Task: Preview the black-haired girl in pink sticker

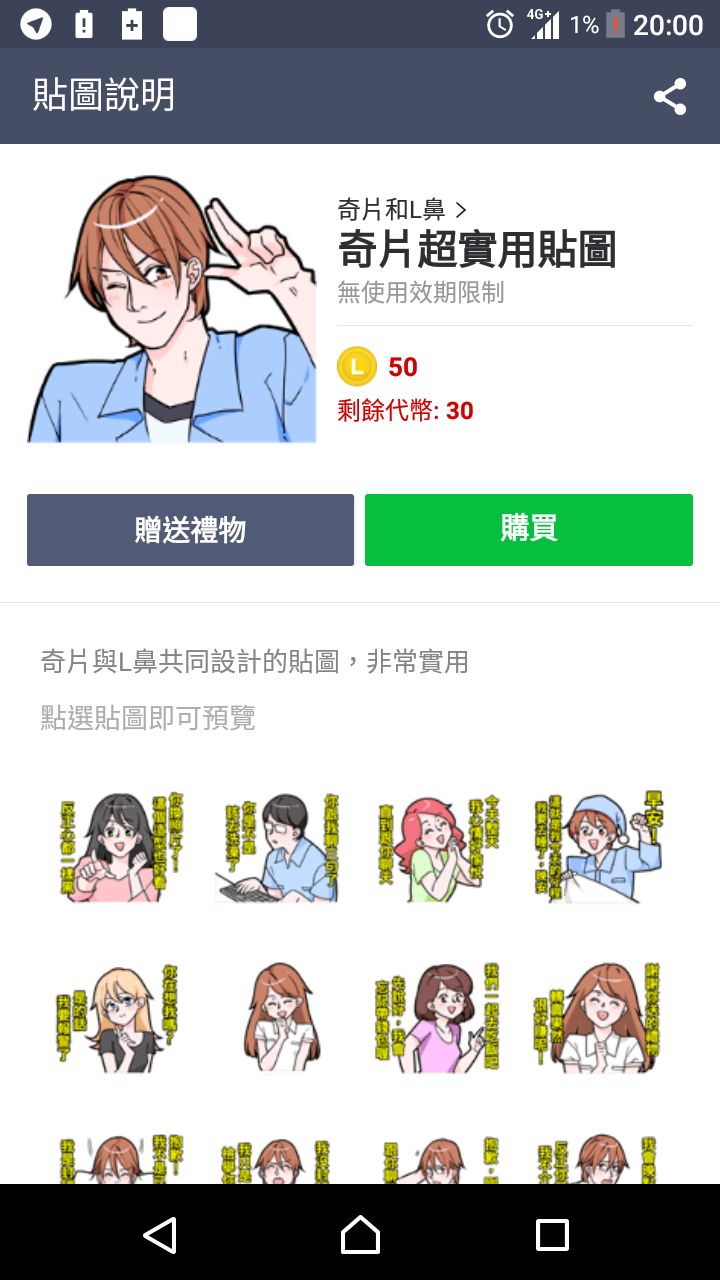Action: point(118,847)
